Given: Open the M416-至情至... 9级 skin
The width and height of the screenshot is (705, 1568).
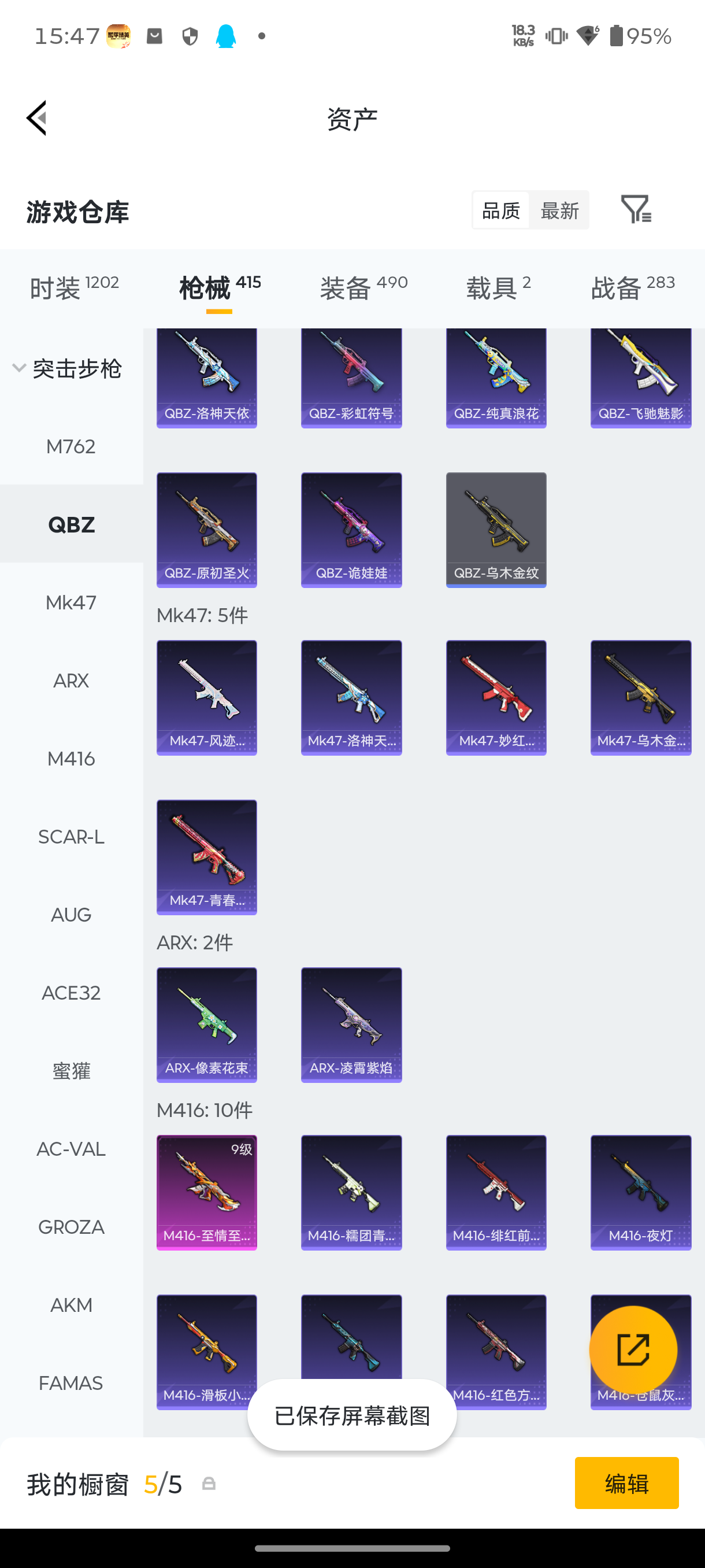Looking at the screenshot, I should tap(206, 1192).
